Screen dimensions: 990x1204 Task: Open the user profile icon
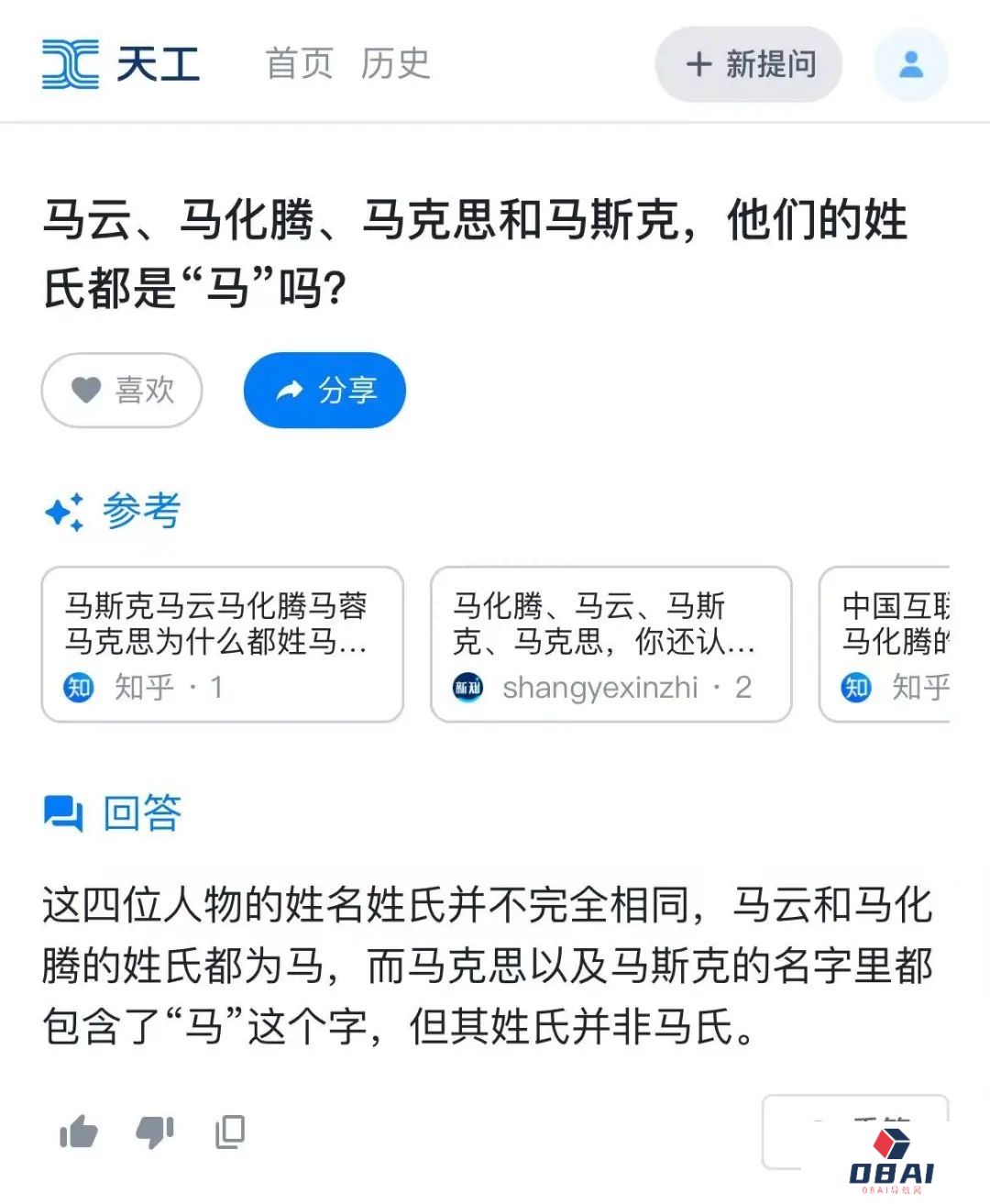910,64
